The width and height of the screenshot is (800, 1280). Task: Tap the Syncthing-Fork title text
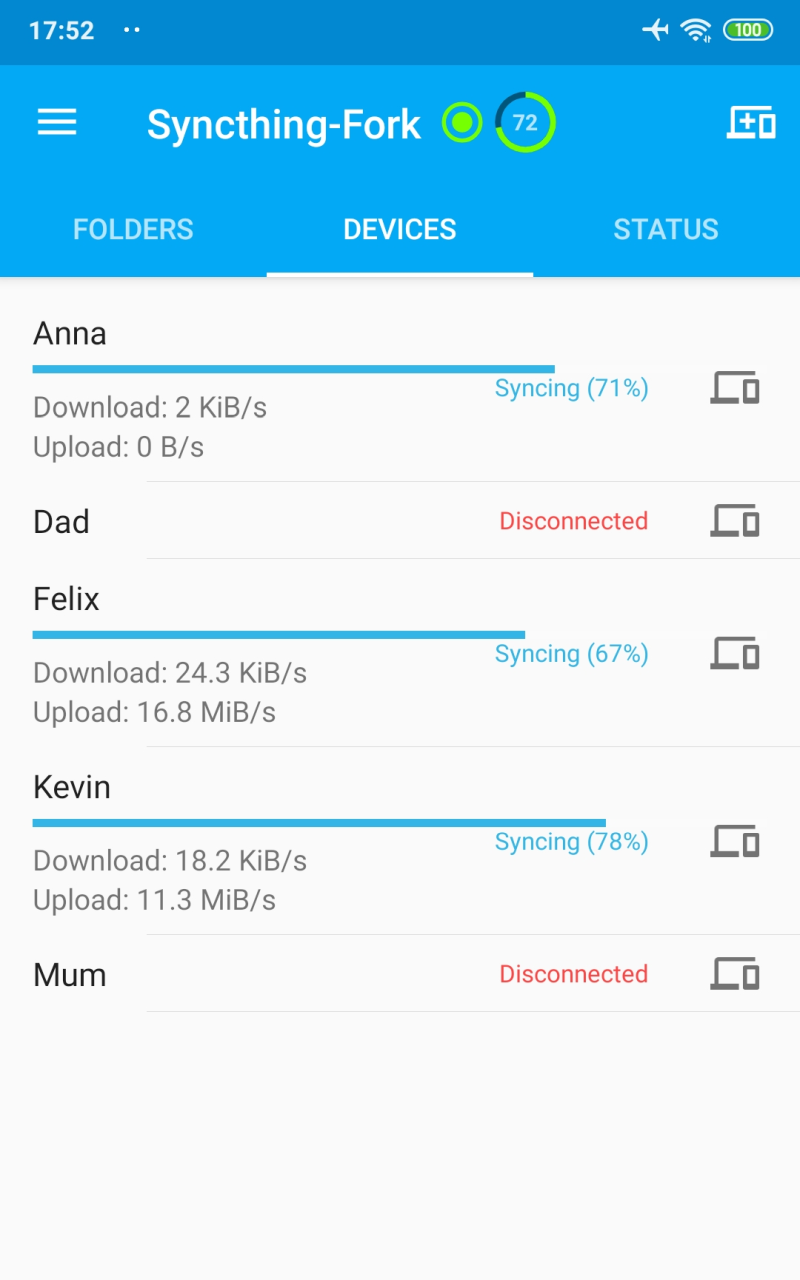pos(283,122)
